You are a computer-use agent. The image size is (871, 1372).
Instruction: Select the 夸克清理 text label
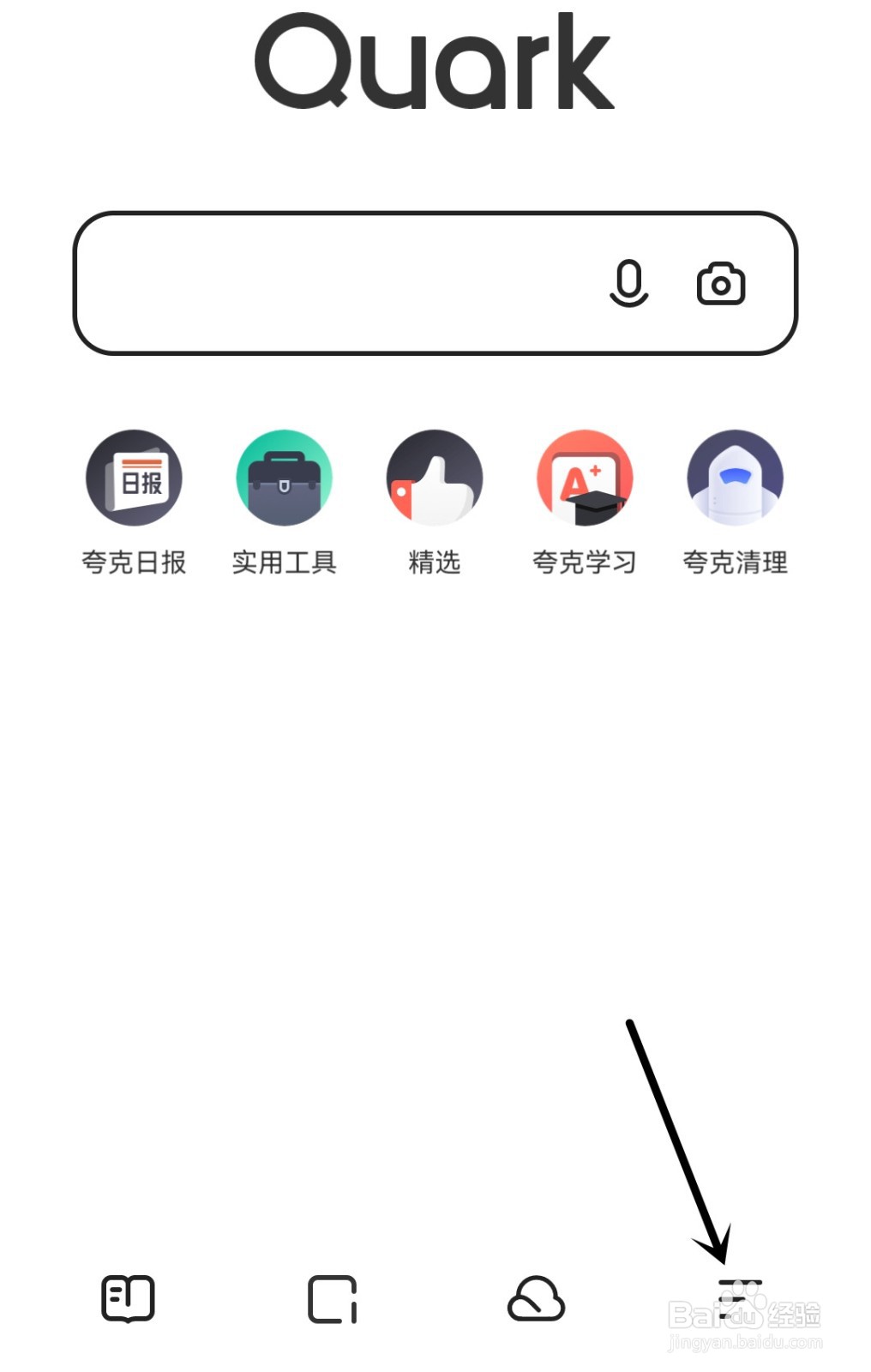[x=735, y=563]
